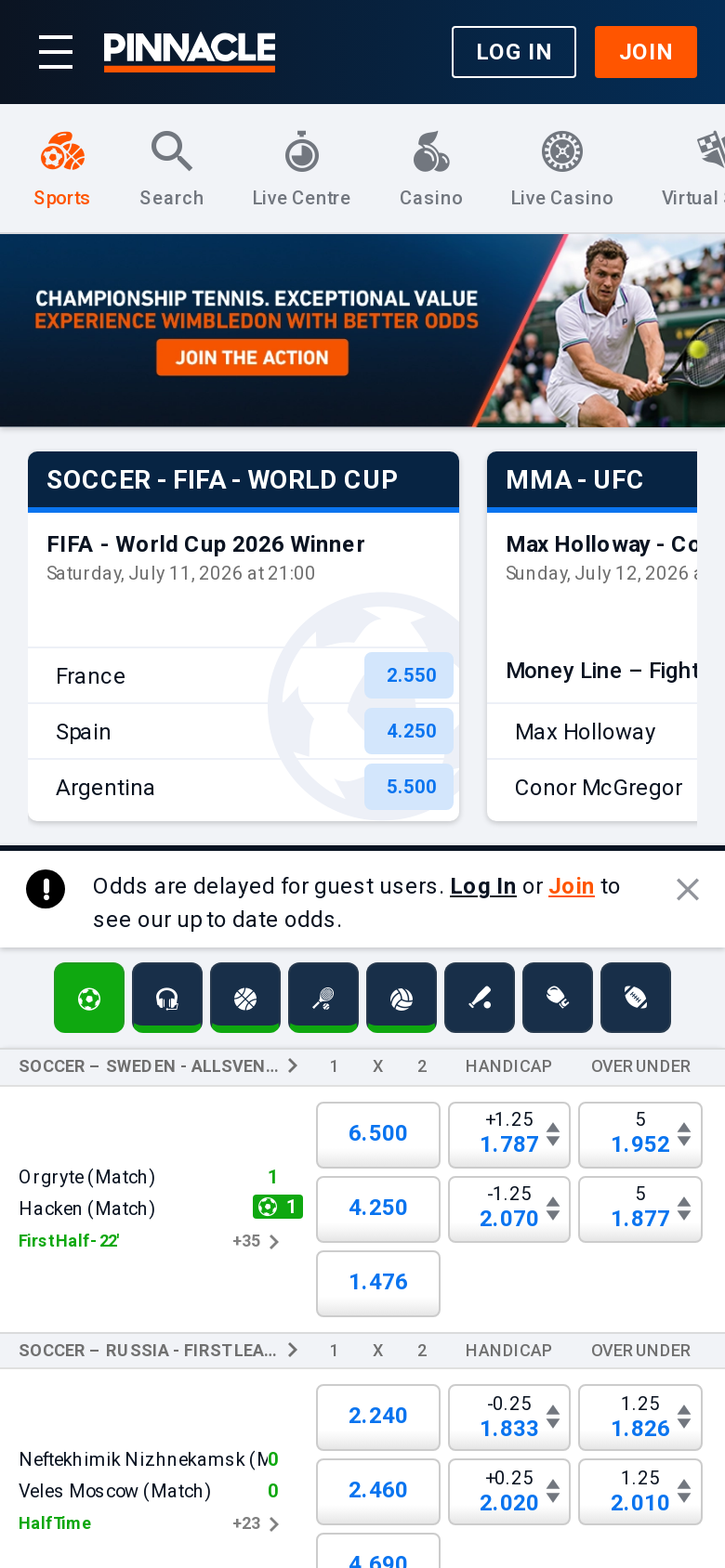Select France odds 2.550
Viewport: 725px width, 1568px height.
point(409,675)
